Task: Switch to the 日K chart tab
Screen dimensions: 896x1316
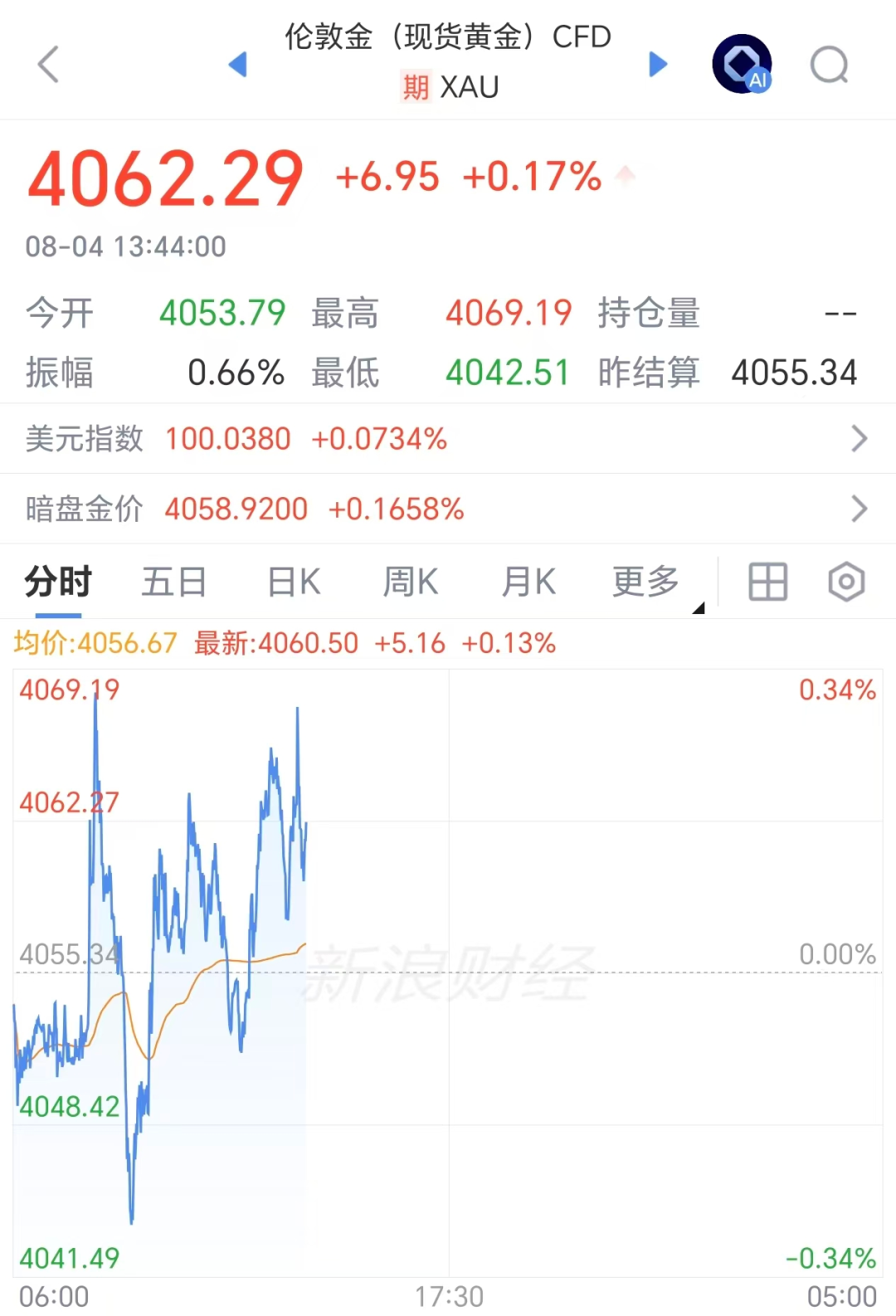Action: click(x=295, y=582)
